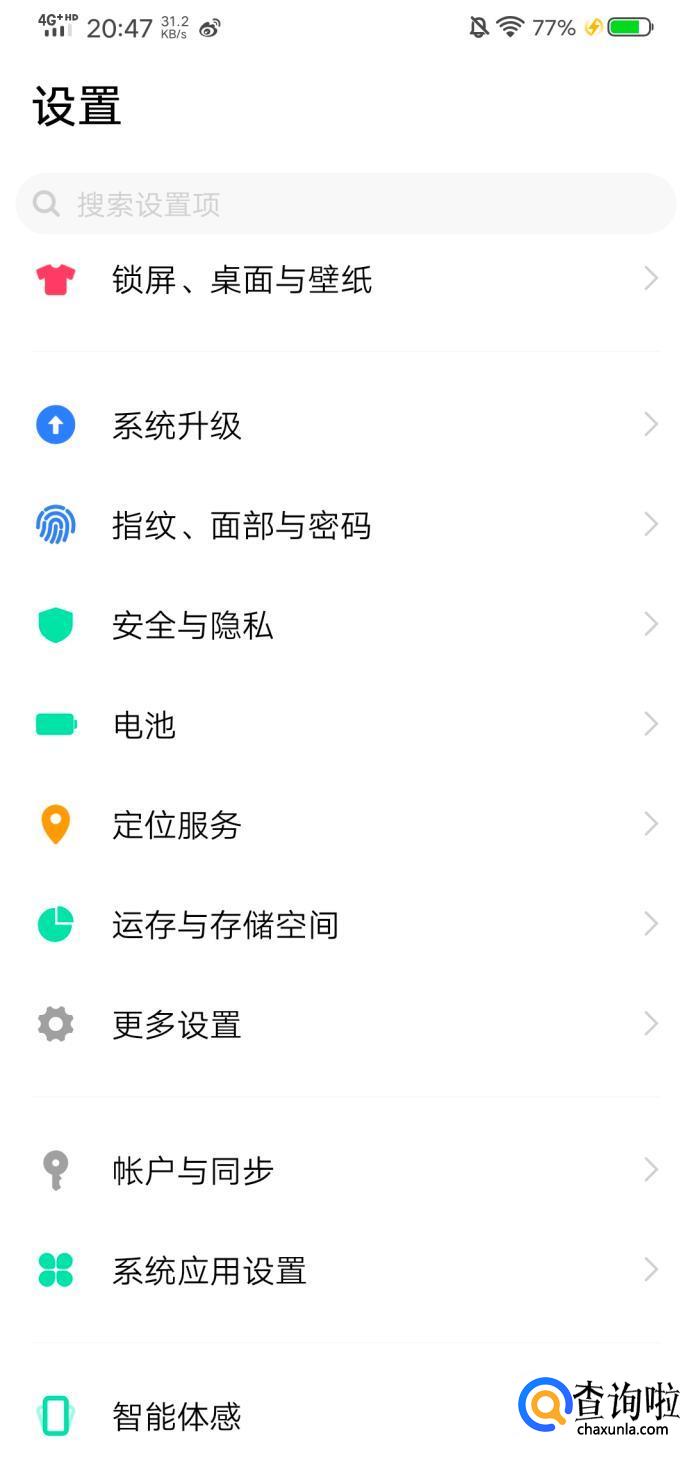692x1460 pixels.
Task: Select the 智能体感 row
Action: click(177, 1416)
